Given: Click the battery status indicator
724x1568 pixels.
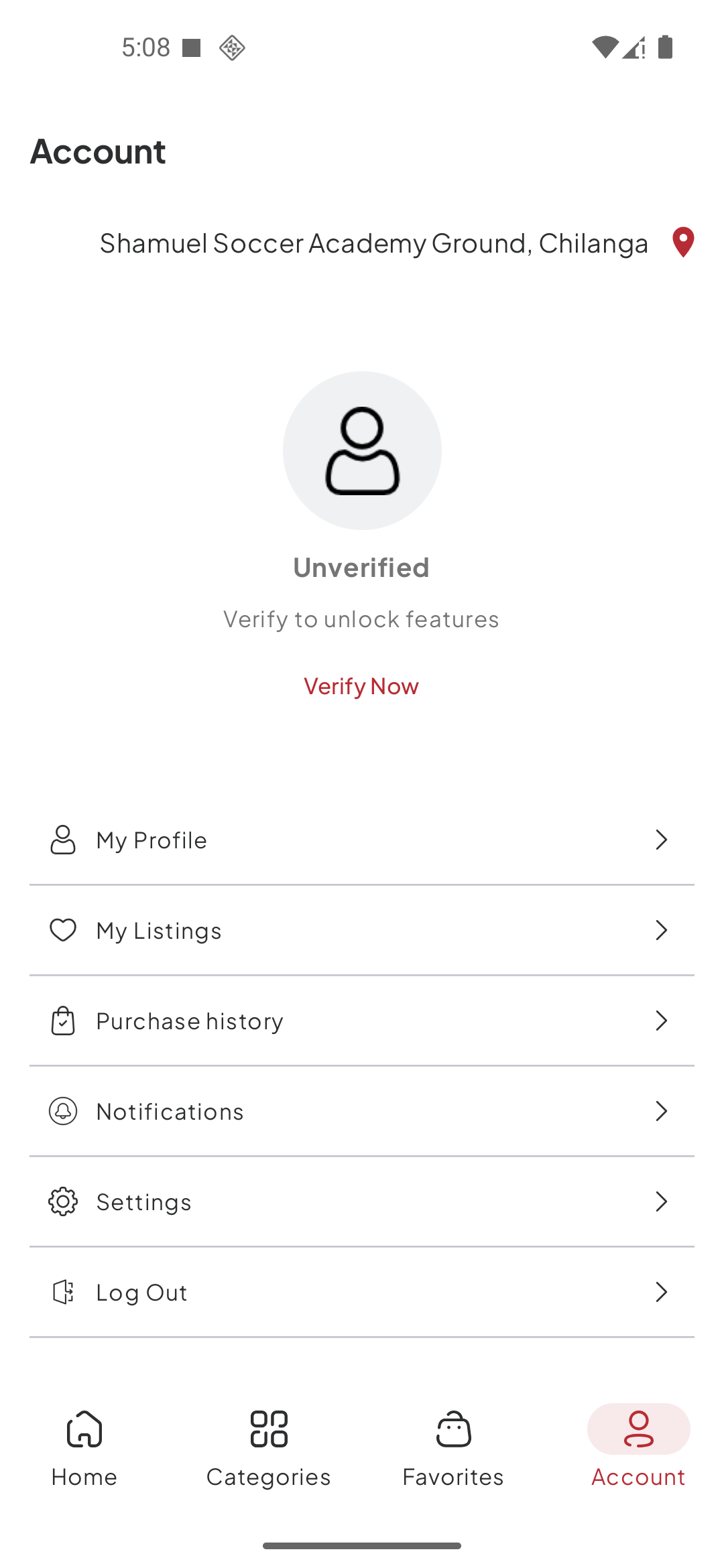Looking at the screenshot, I should [665, 47].
